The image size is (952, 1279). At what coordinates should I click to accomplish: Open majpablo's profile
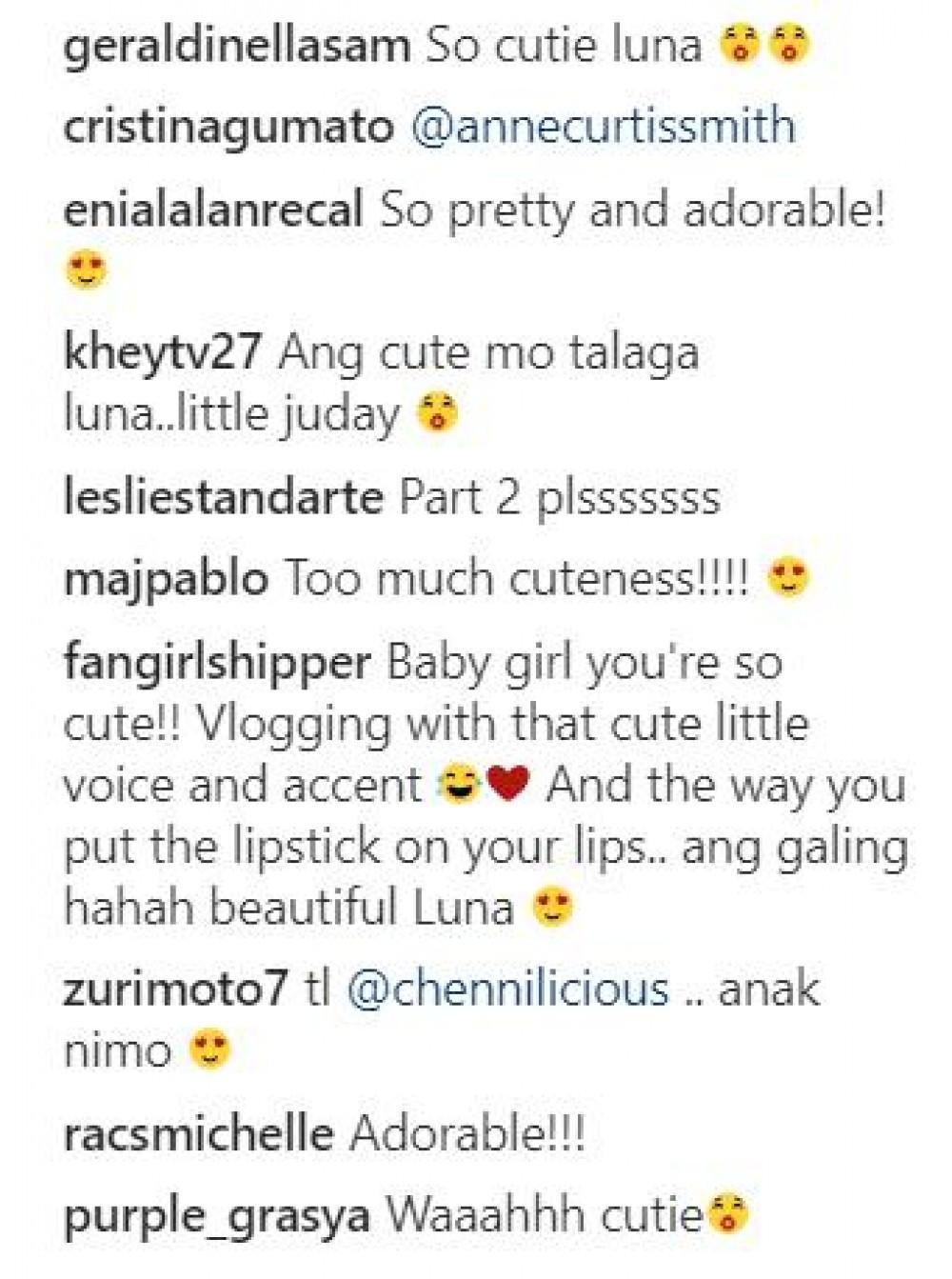pos(166,579)
